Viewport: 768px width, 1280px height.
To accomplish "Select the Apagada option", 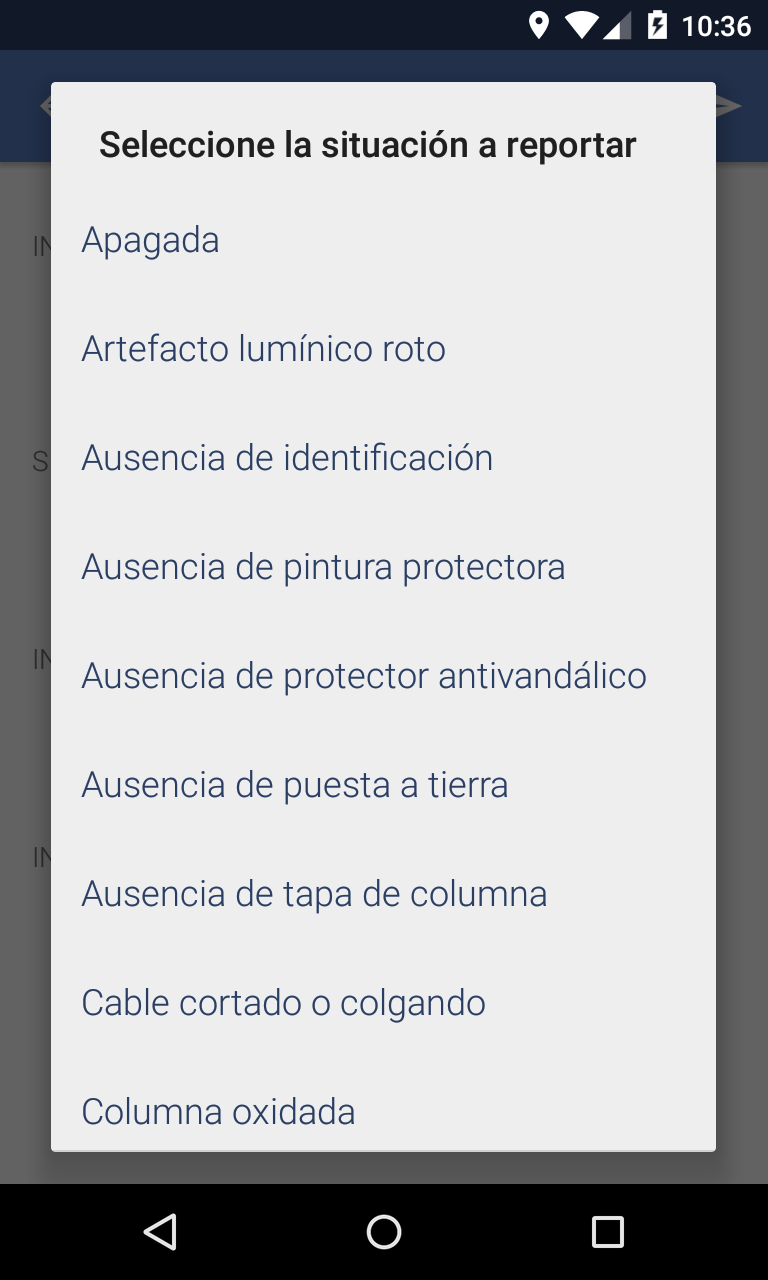I will [x=383, y=240].
